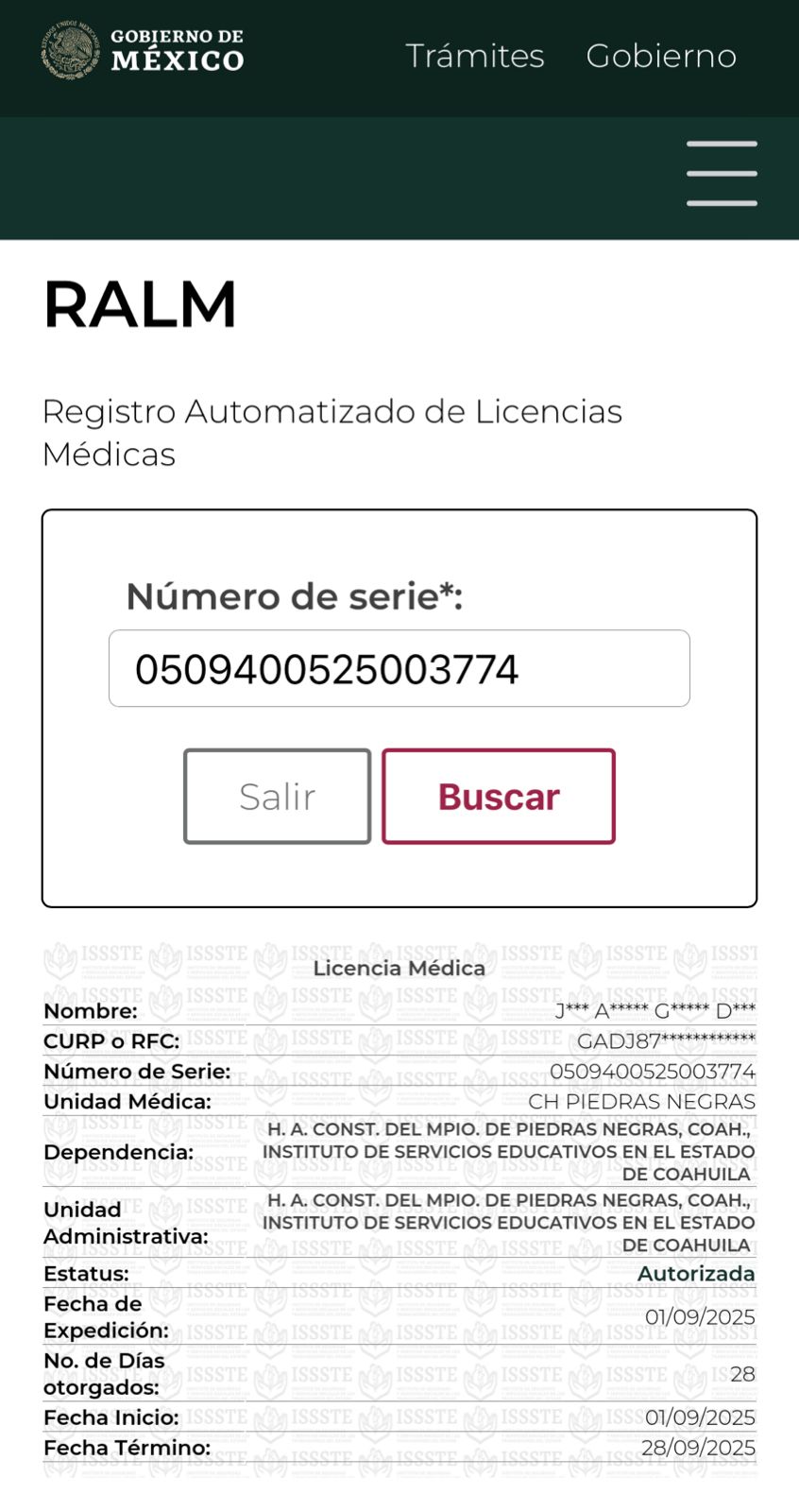Go to the Gobierno section
799x1512 pixels.
coord(661,56)
